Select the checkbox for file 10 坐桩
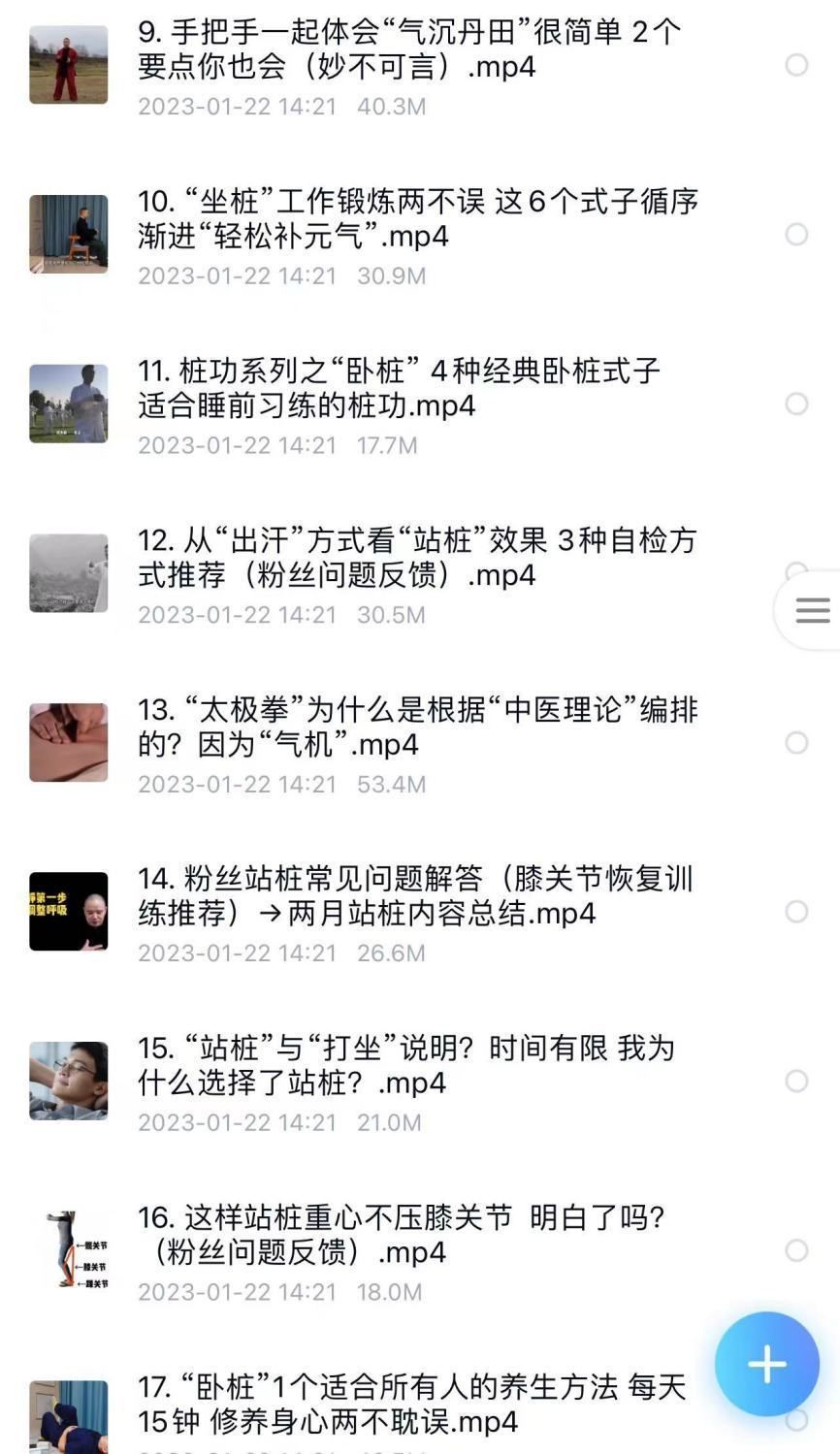 (x=796, y=235)
